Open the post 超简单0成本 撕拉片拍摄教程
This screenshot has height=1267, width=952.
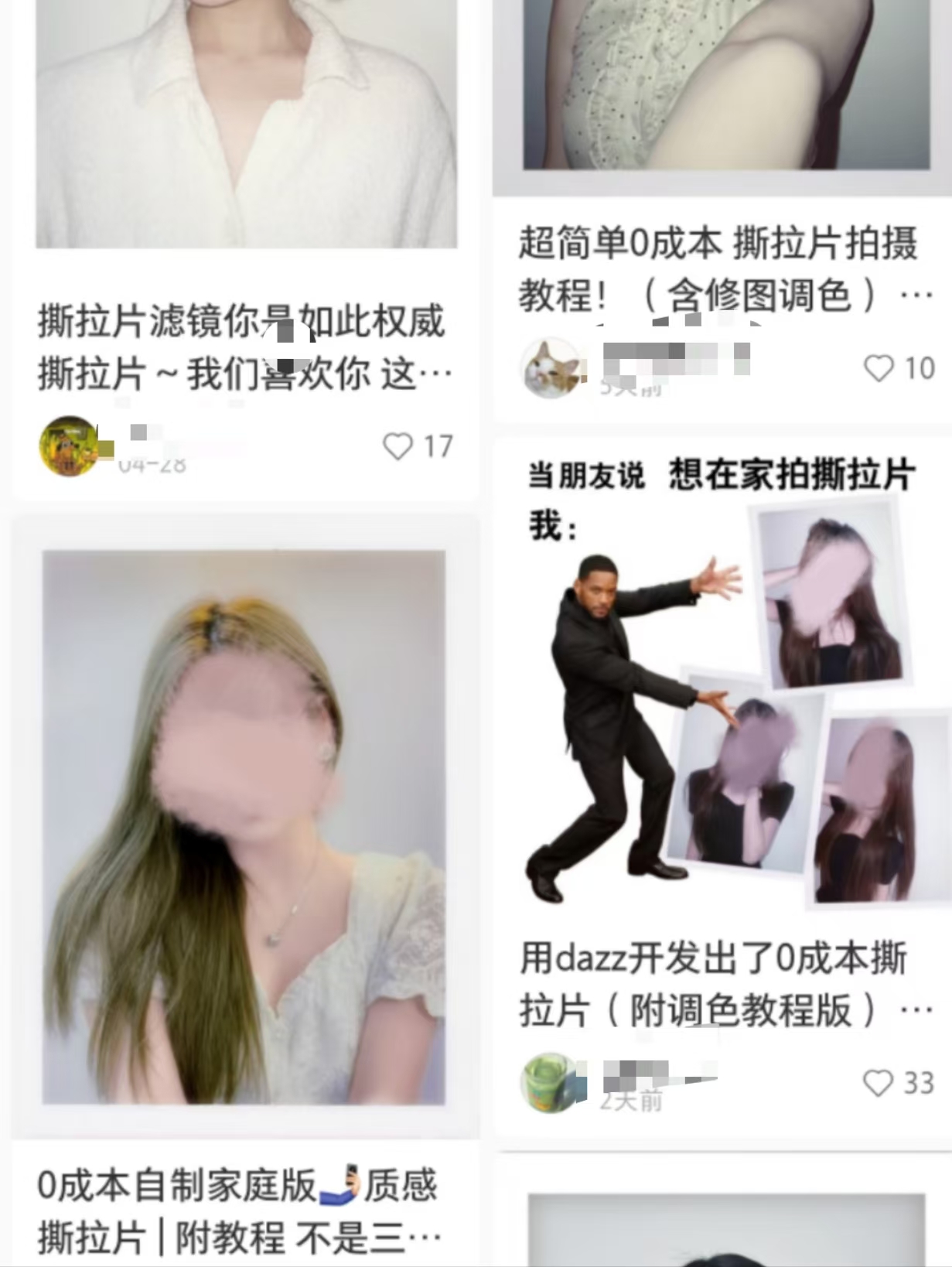(718, 269)
